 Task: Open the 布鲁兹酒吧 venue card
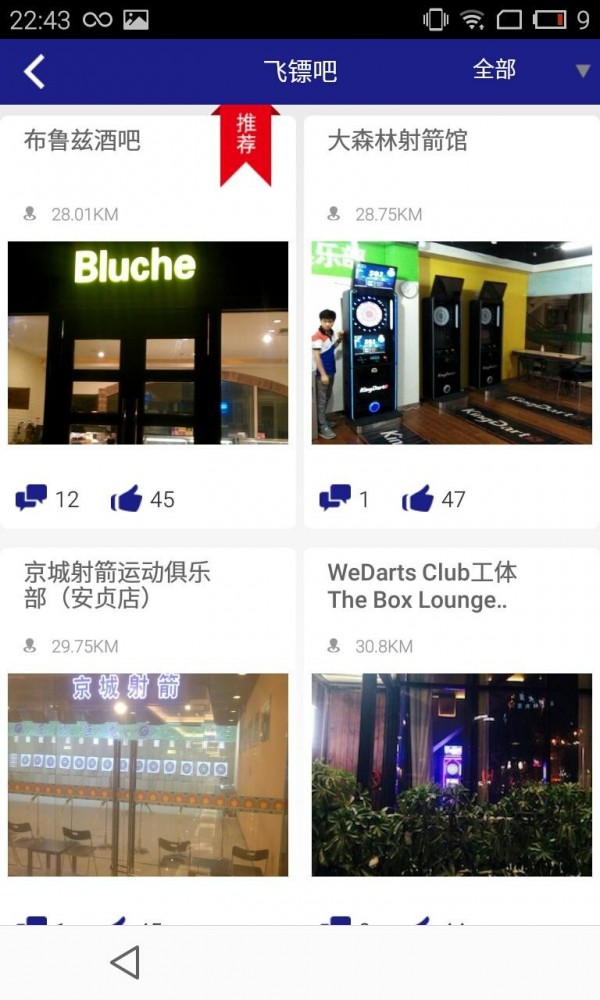coord(148,342)
